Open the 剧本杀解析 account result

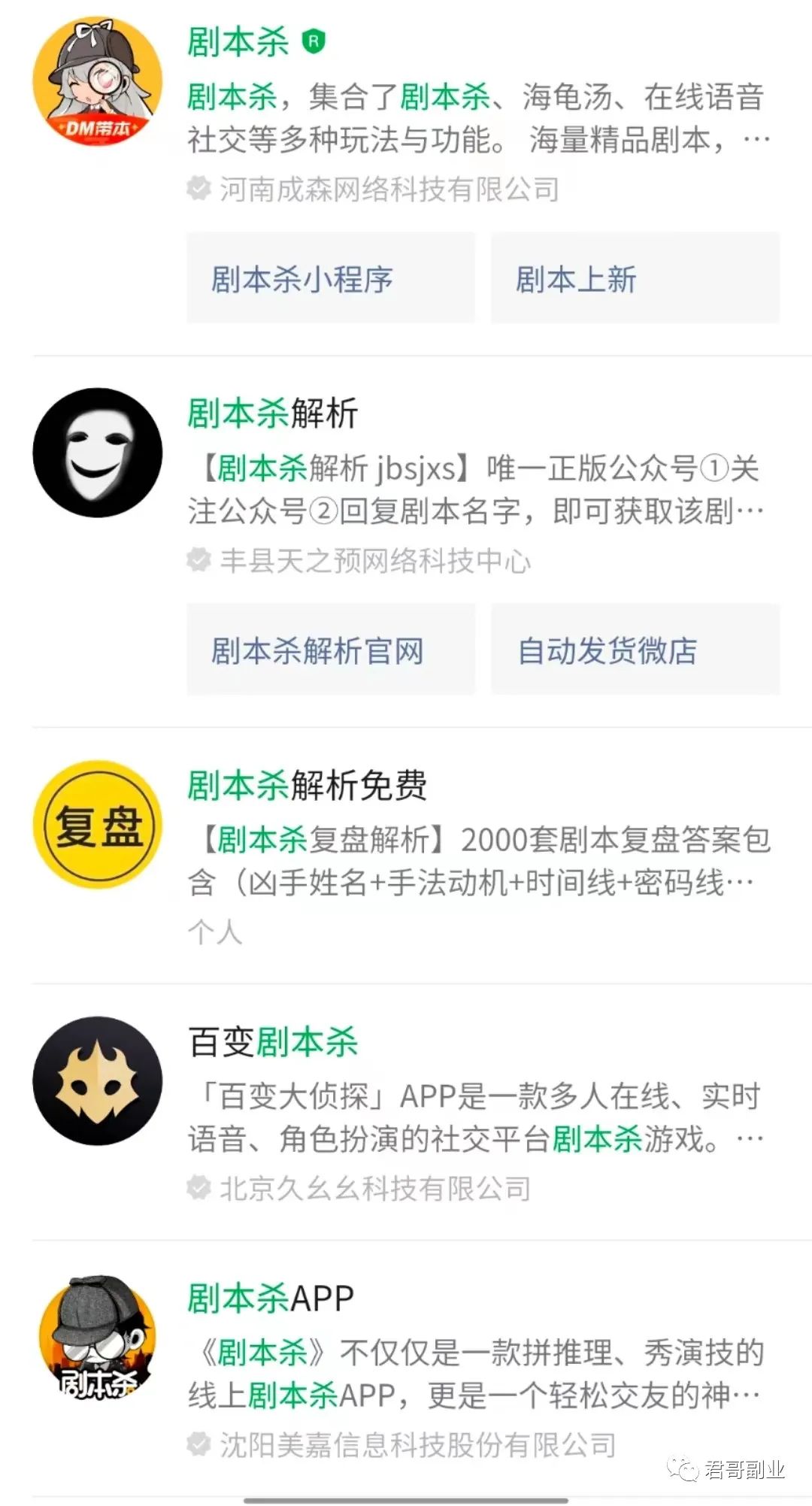tap(272, 414)
